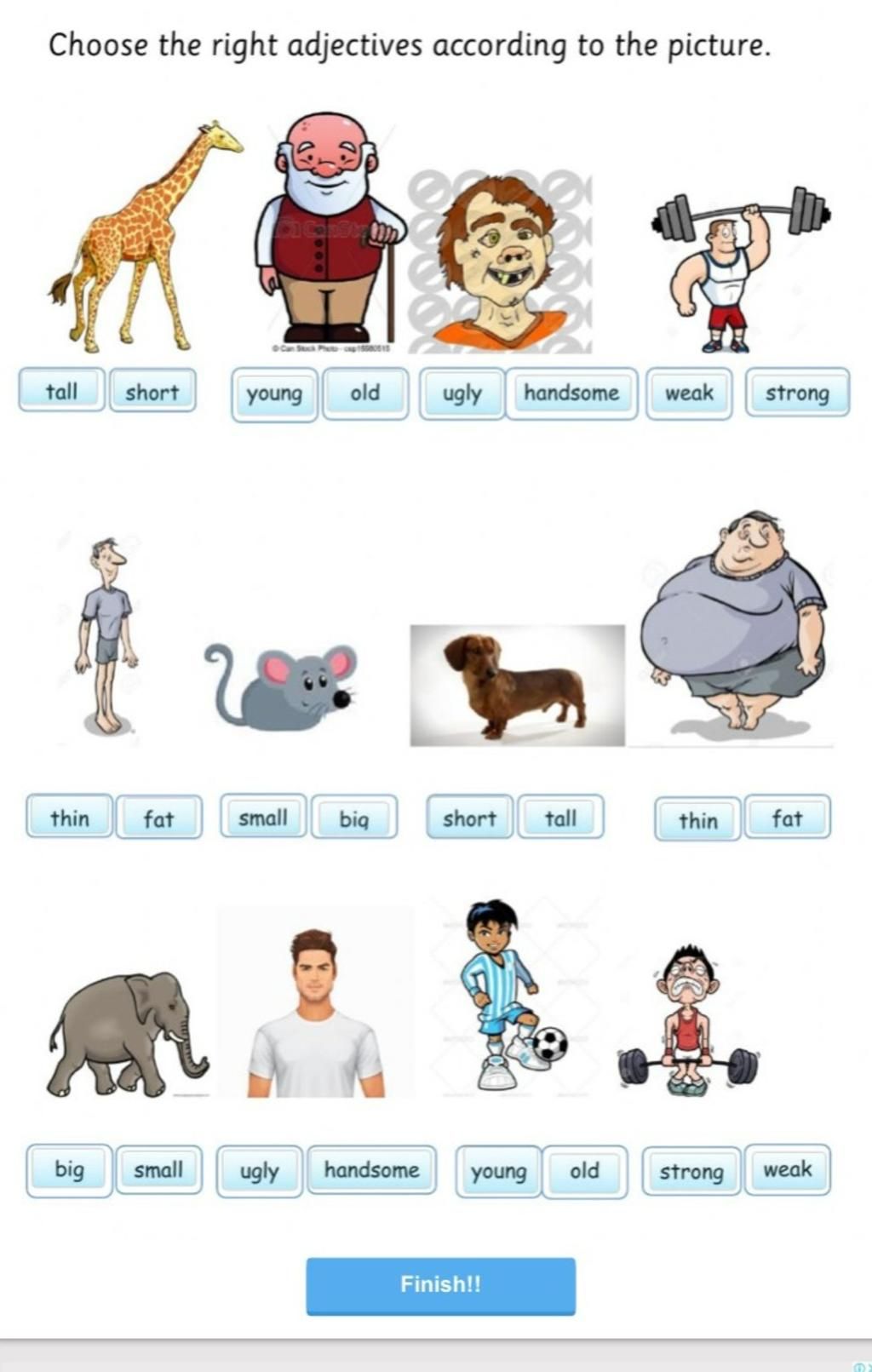
Task: Select 'ugly' under the snaggle-toothed face
Action: coord(462,393)
